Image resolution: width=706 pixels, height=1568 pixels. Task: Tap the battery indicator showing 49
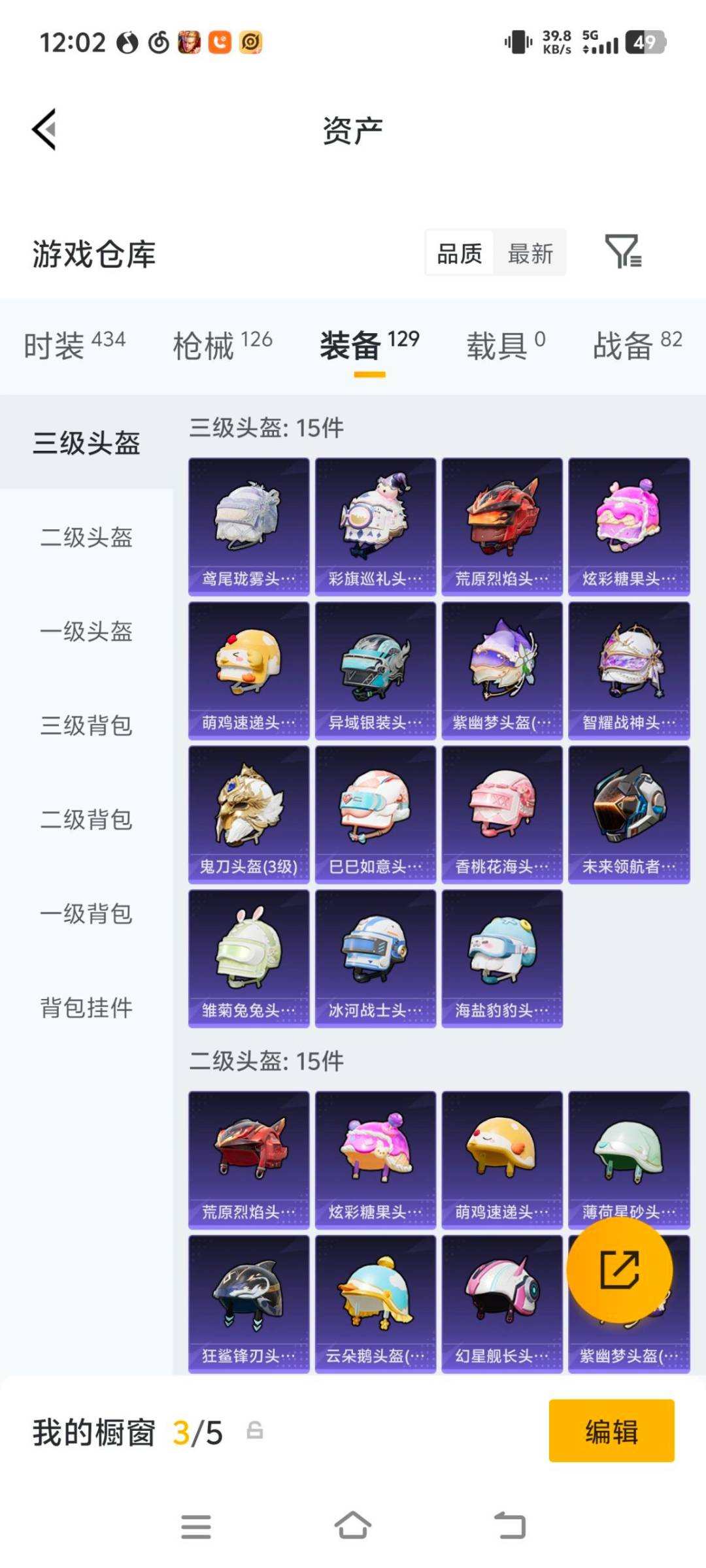point(645,42)
